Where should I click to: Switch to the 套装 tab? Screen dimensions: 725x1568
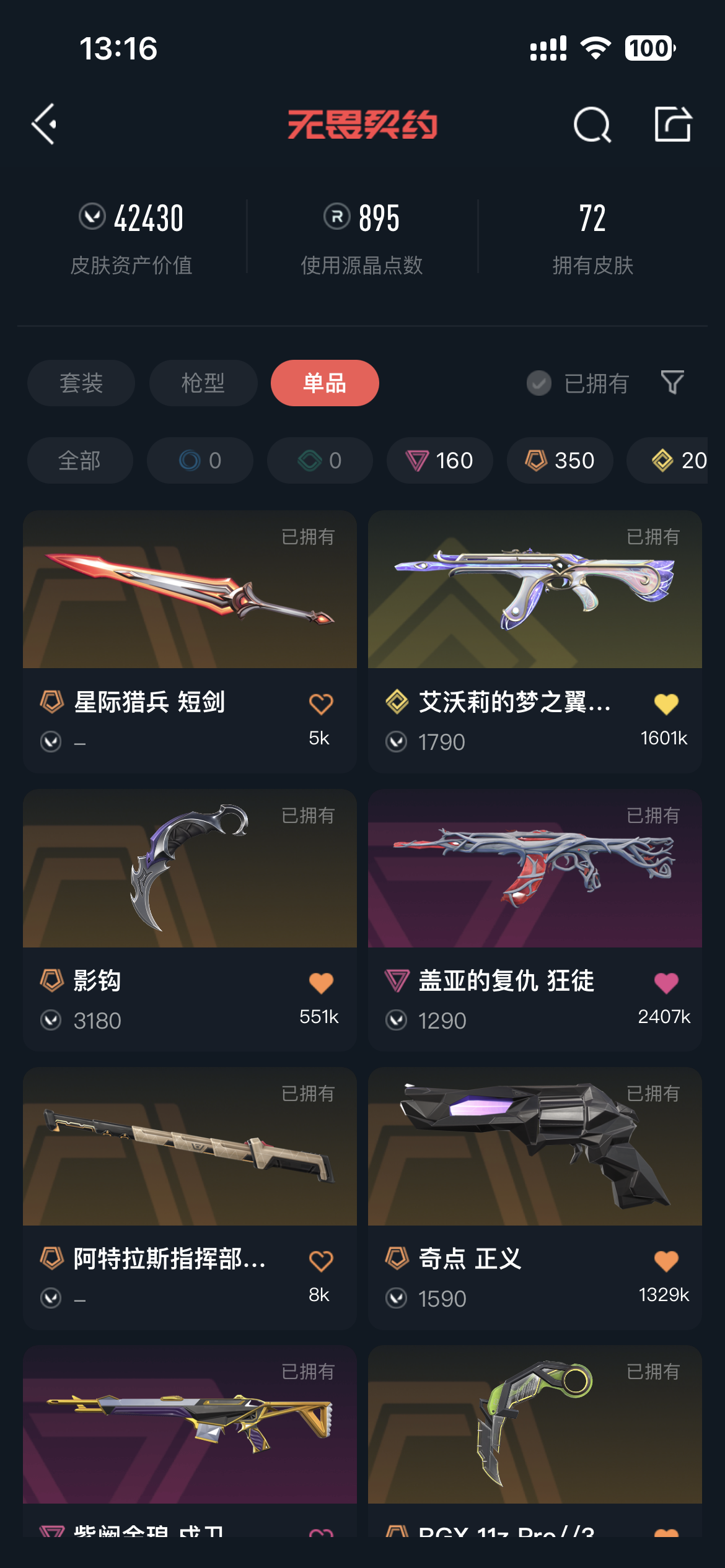coord(81,383)
